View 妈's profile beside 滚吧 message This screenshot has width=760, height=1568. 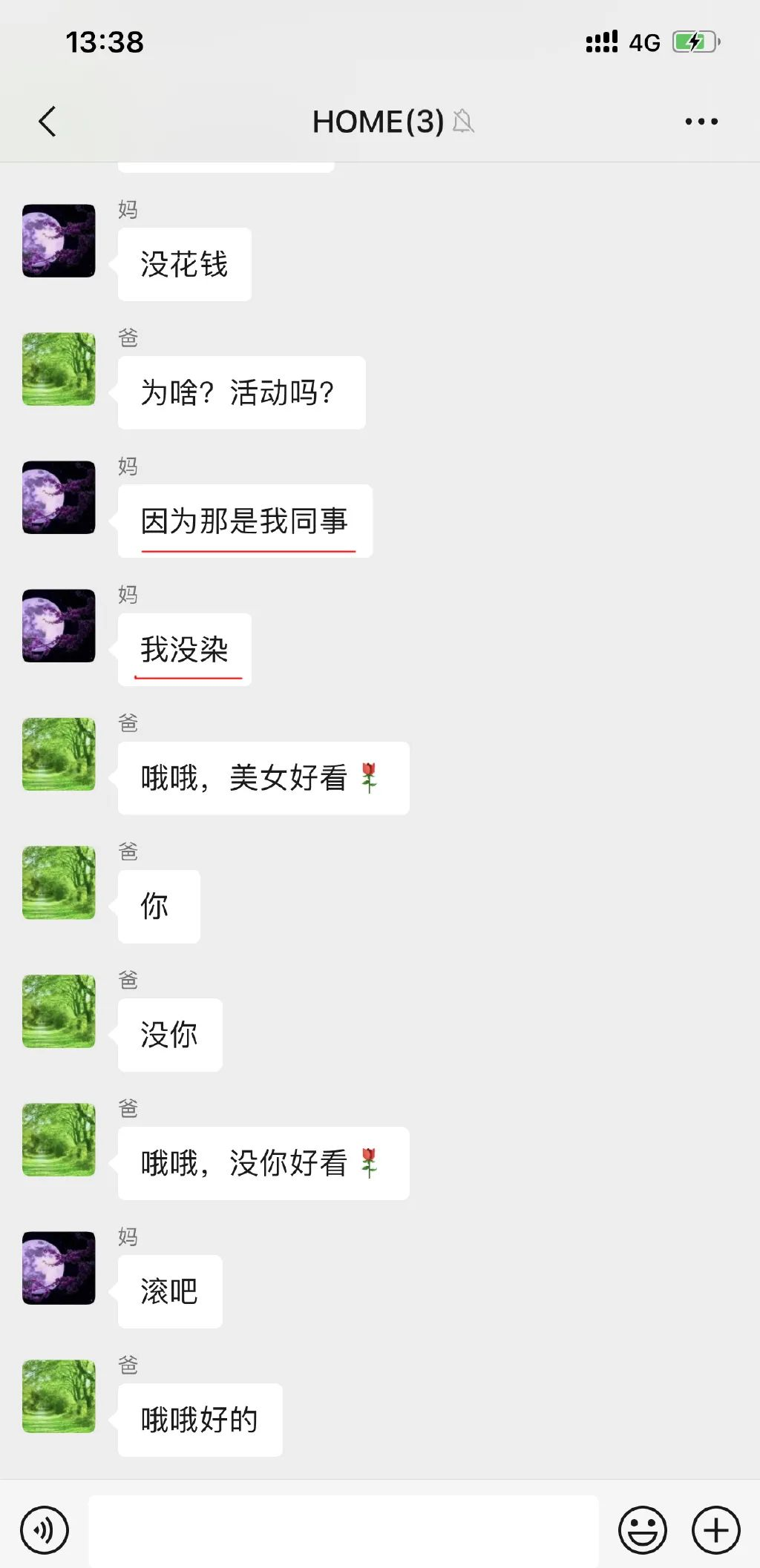coord(59,1268)
